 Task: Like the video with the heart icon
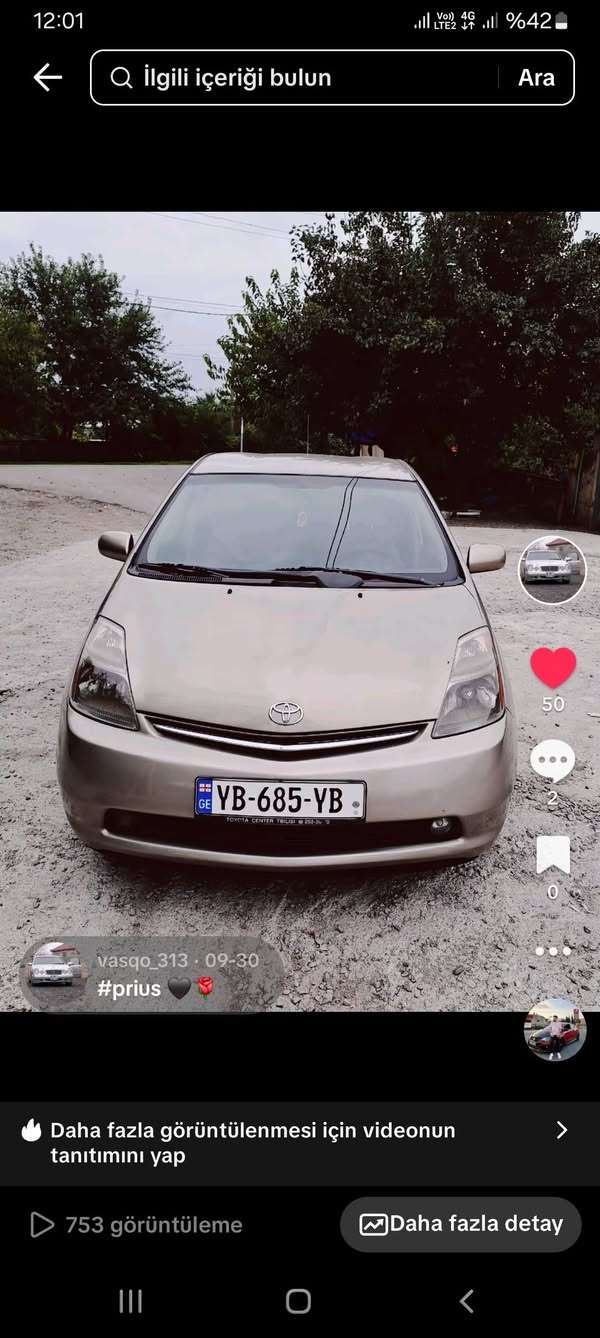point(553,668)
